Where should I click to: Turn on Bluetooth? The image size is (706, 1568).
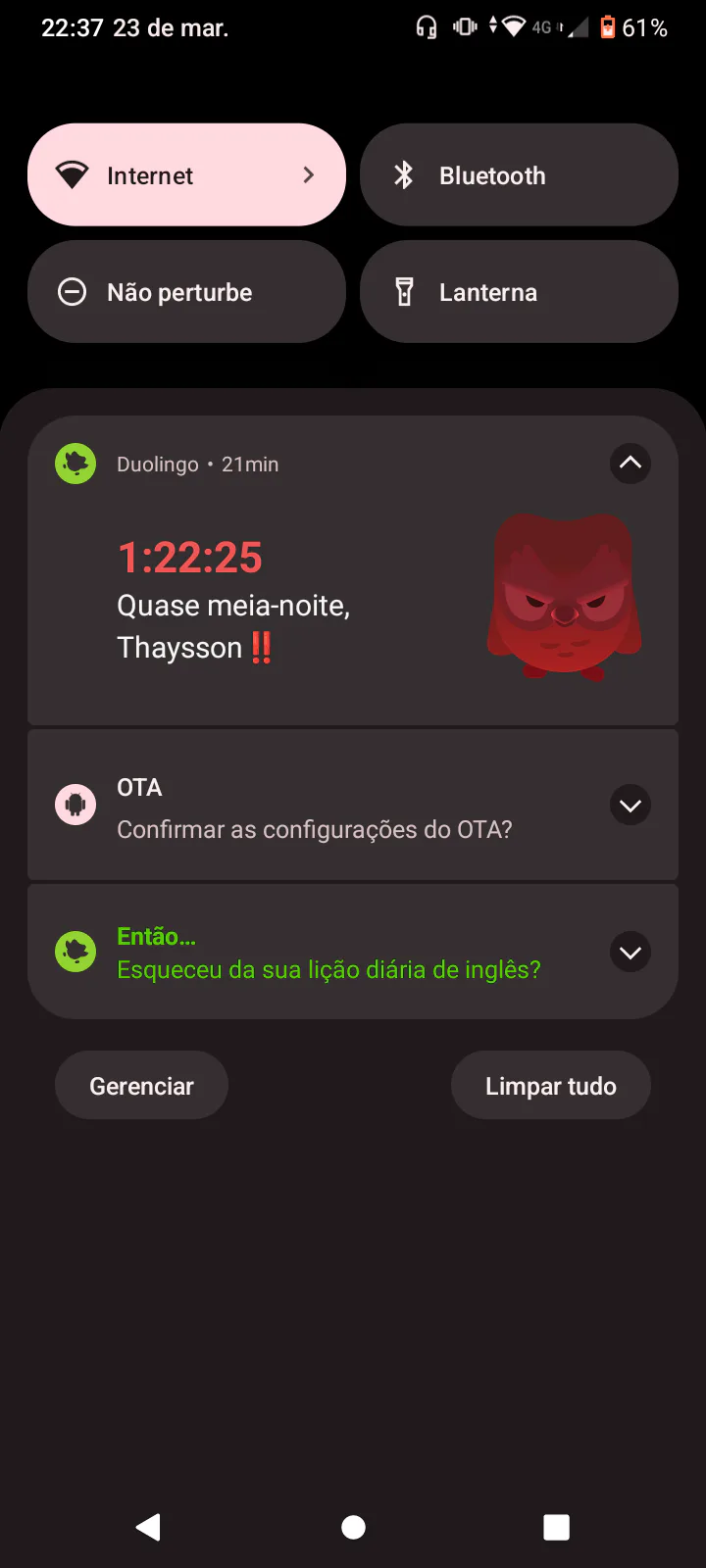[x=519, y=175]
